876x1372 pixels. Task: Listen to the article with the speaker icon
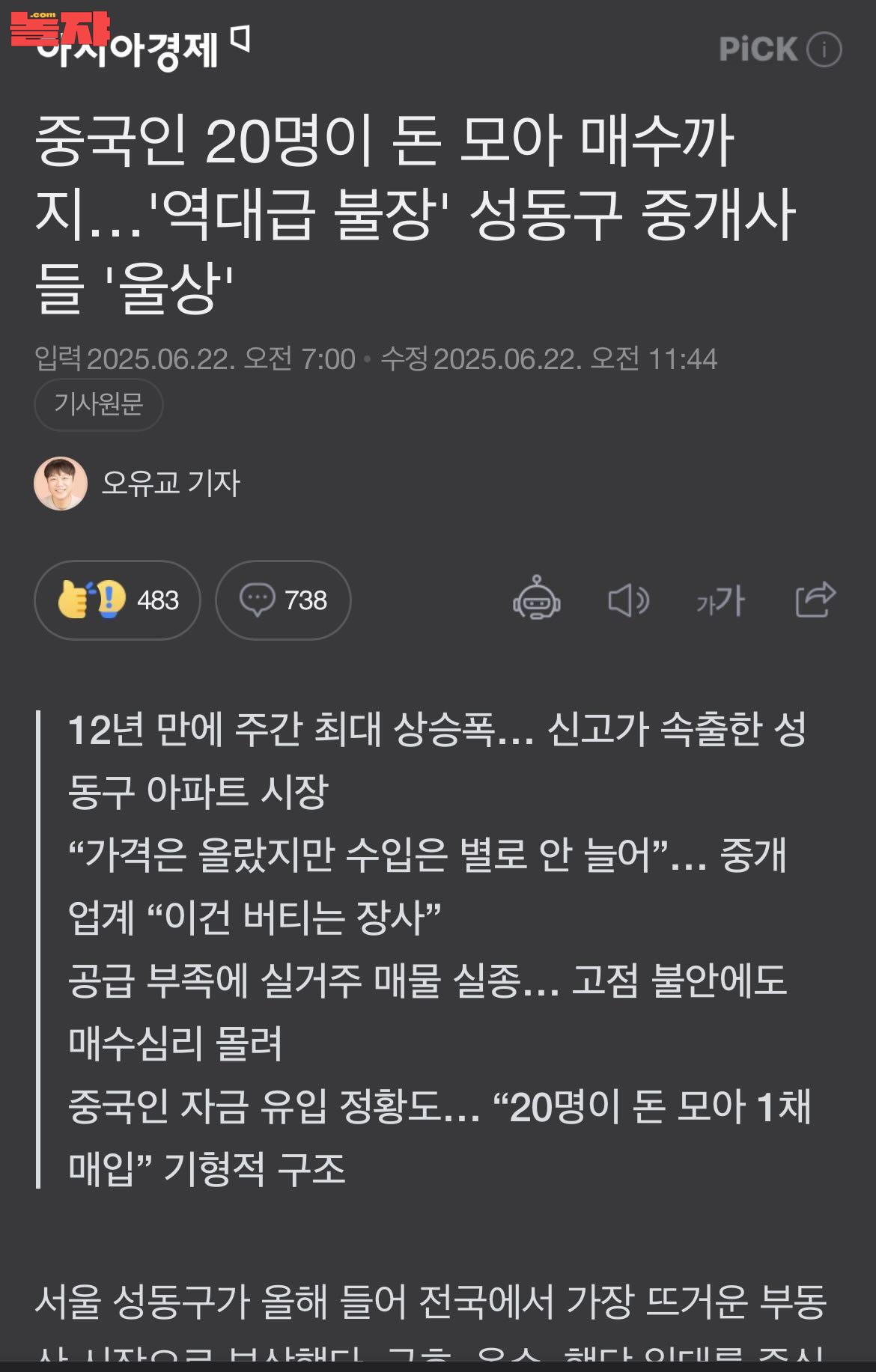pyautogui.click(x=627, y=600)
